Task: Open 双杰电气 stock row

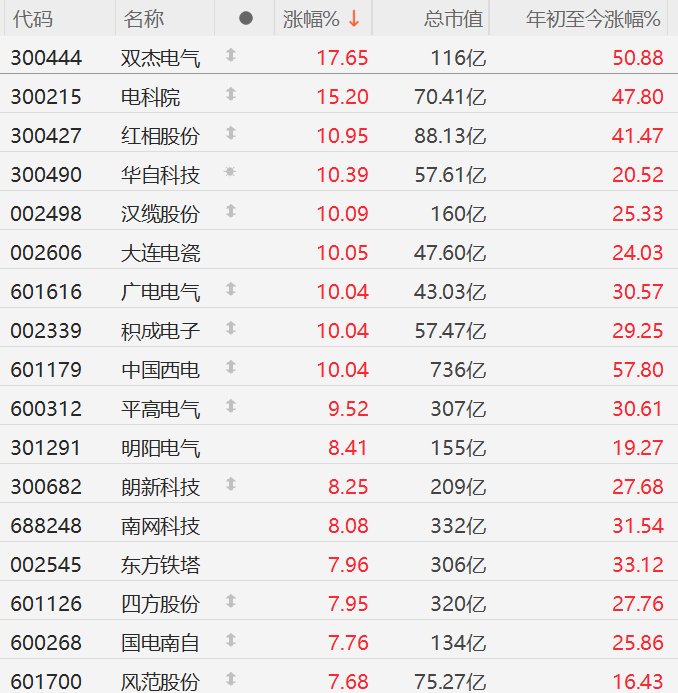Action: point(160,58)
